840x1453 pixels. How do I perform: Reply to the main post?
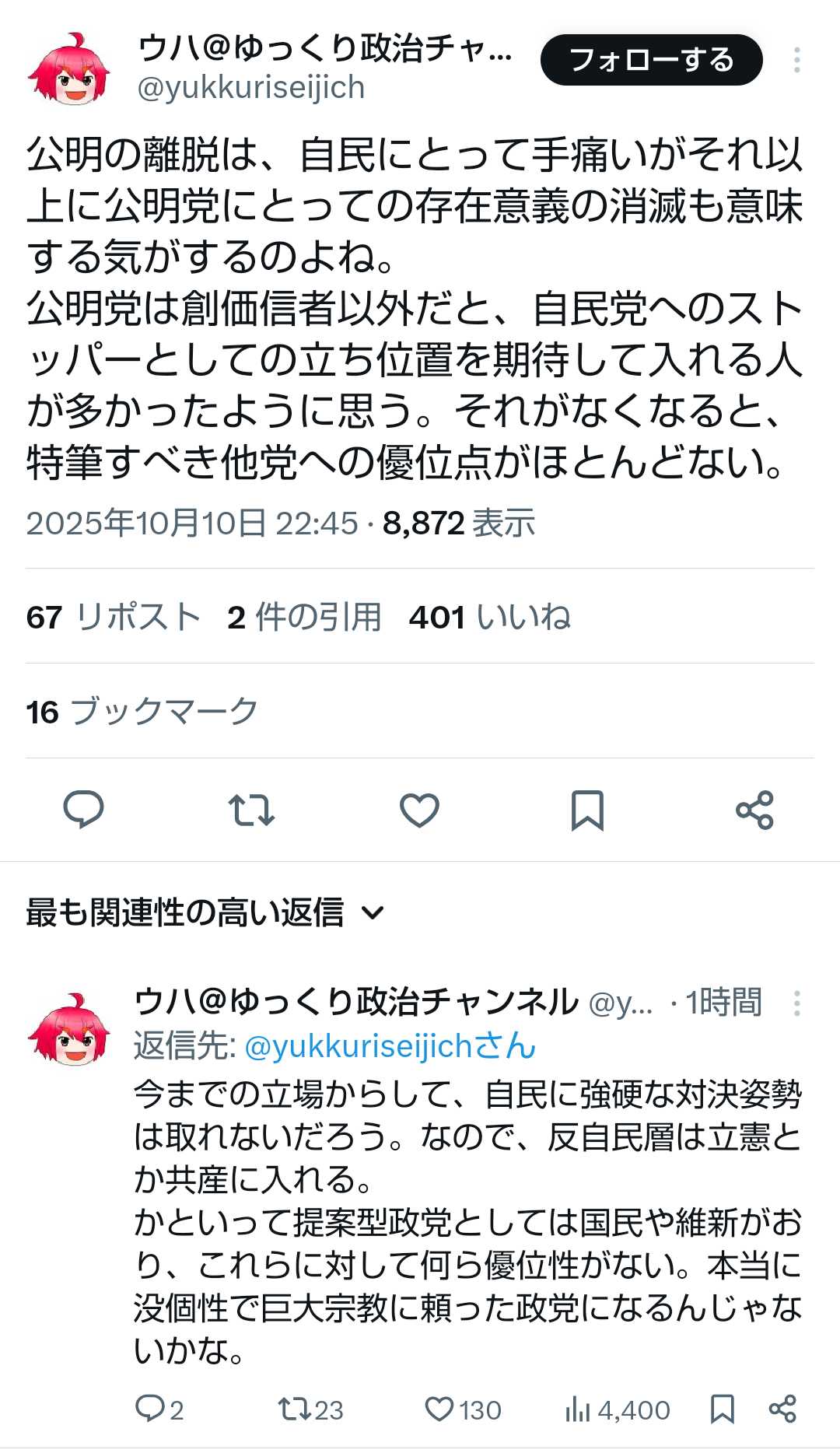[83, 810]
